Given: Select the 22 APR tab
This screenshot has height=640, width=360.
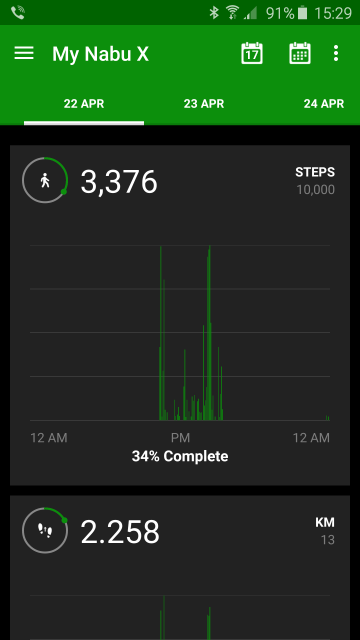Looking at the screenshot, I should coord(84,104).
